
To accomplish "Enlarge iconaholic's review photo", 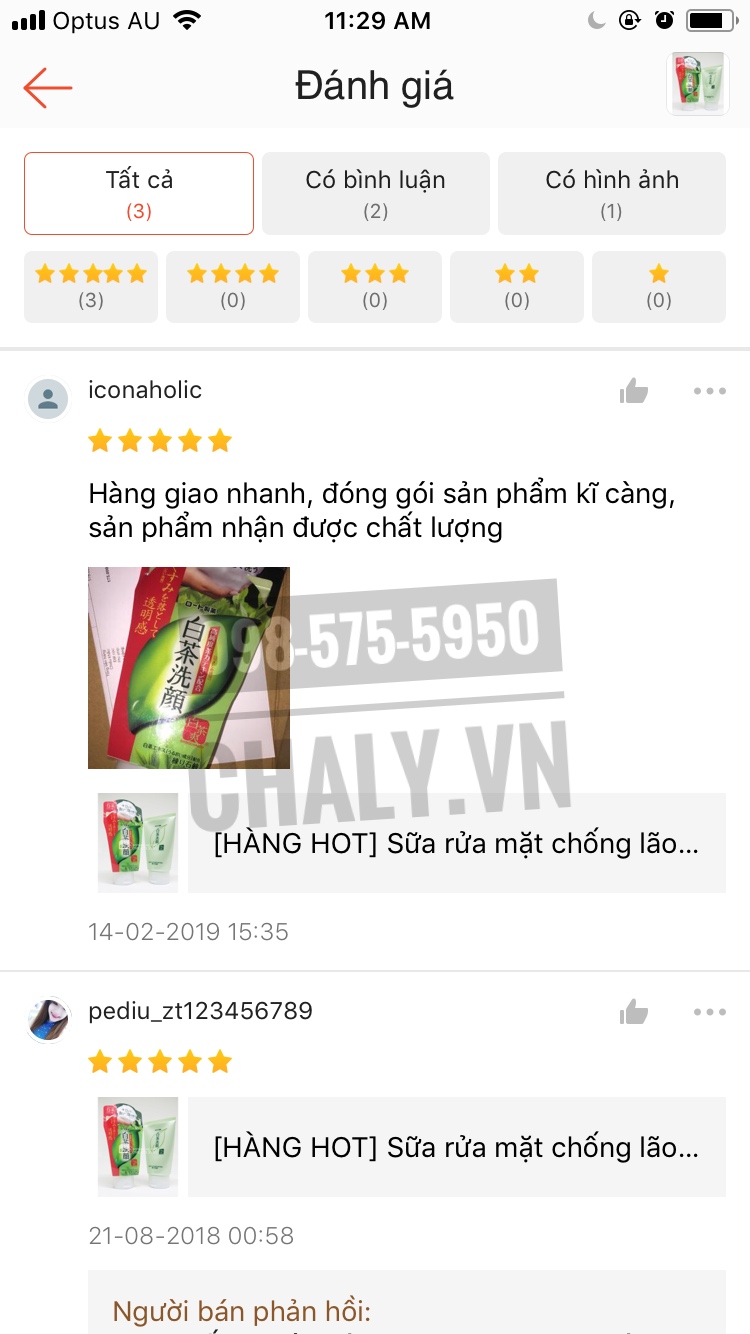I will pyautogui.click(x=188, y=667).
